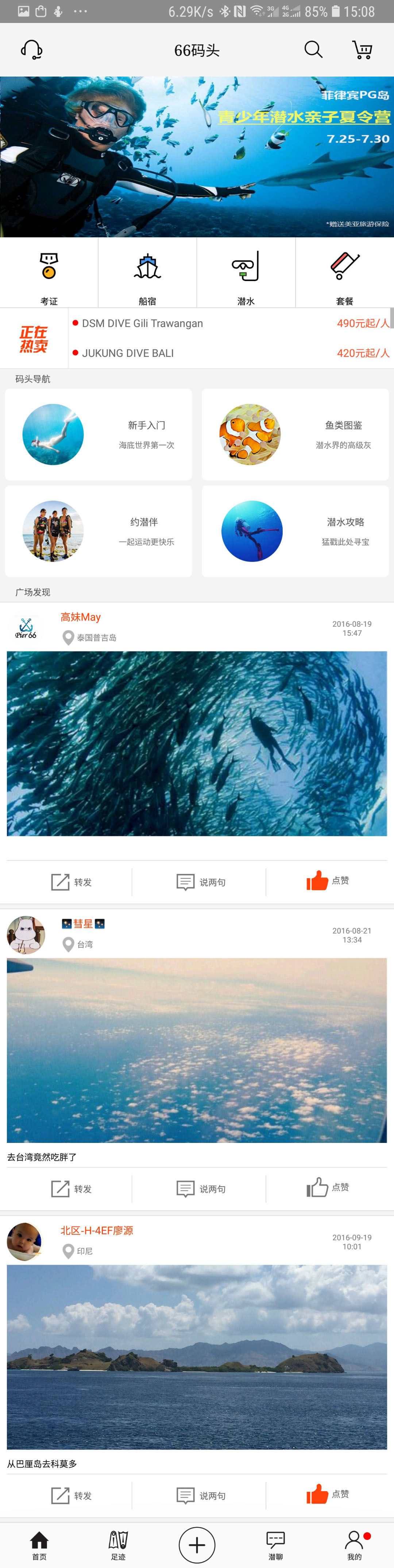
Task: Open the search magnifier
Action: click(313, 50)
